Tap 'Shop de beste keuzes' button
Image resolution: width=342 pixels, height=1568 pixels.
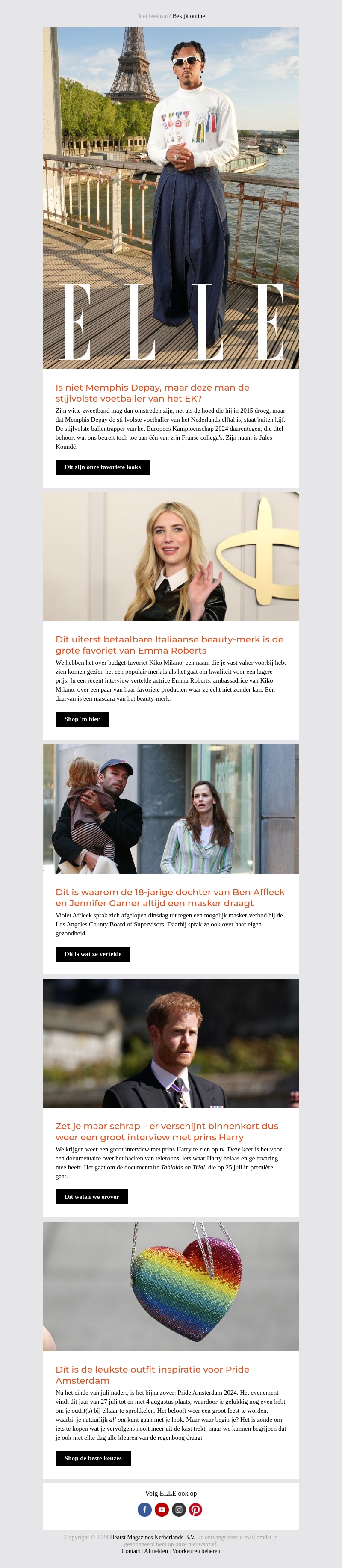(92, 1458)
